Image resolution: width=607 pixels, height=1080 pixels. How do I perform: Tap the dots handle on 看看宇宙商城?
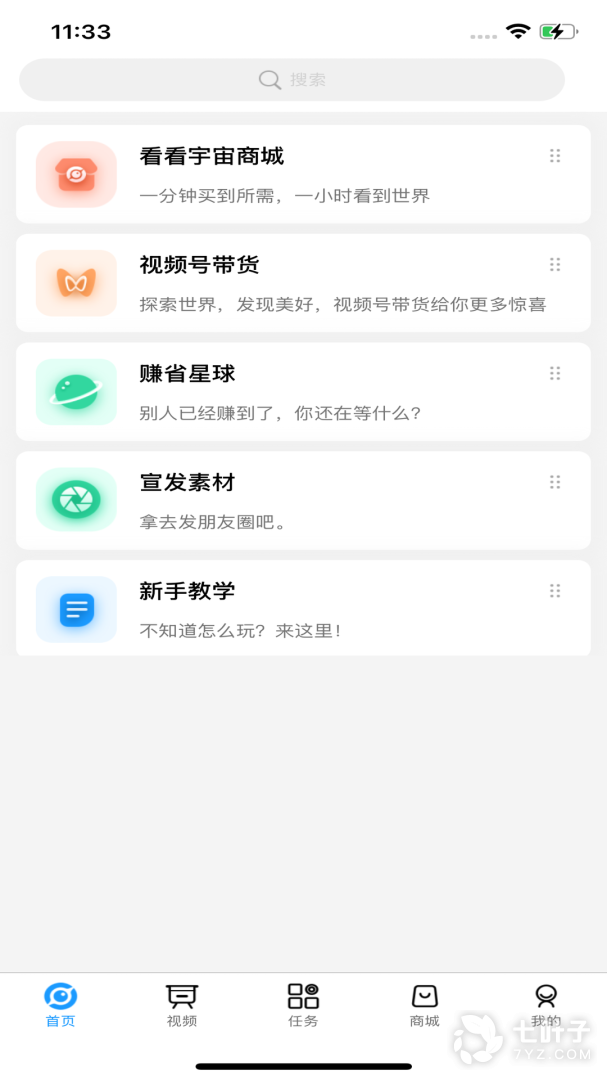[x=555, y=156]
